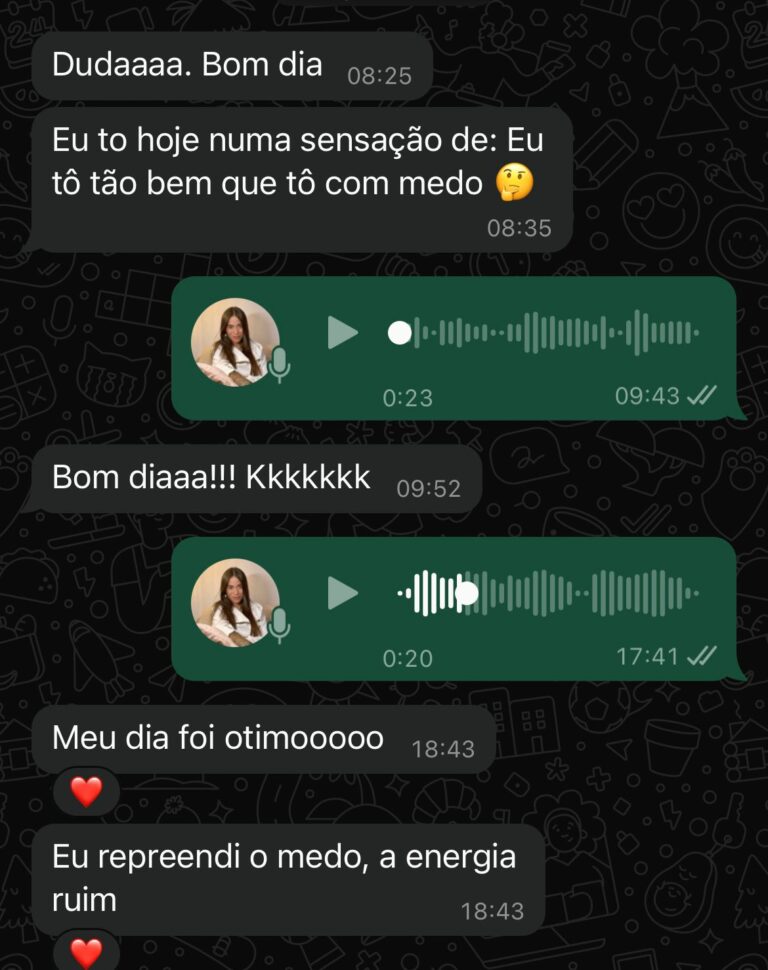Tap the seek dot on 0:23 audio
The height and width of the screenshot is (970, 768).
coord(400,333)
